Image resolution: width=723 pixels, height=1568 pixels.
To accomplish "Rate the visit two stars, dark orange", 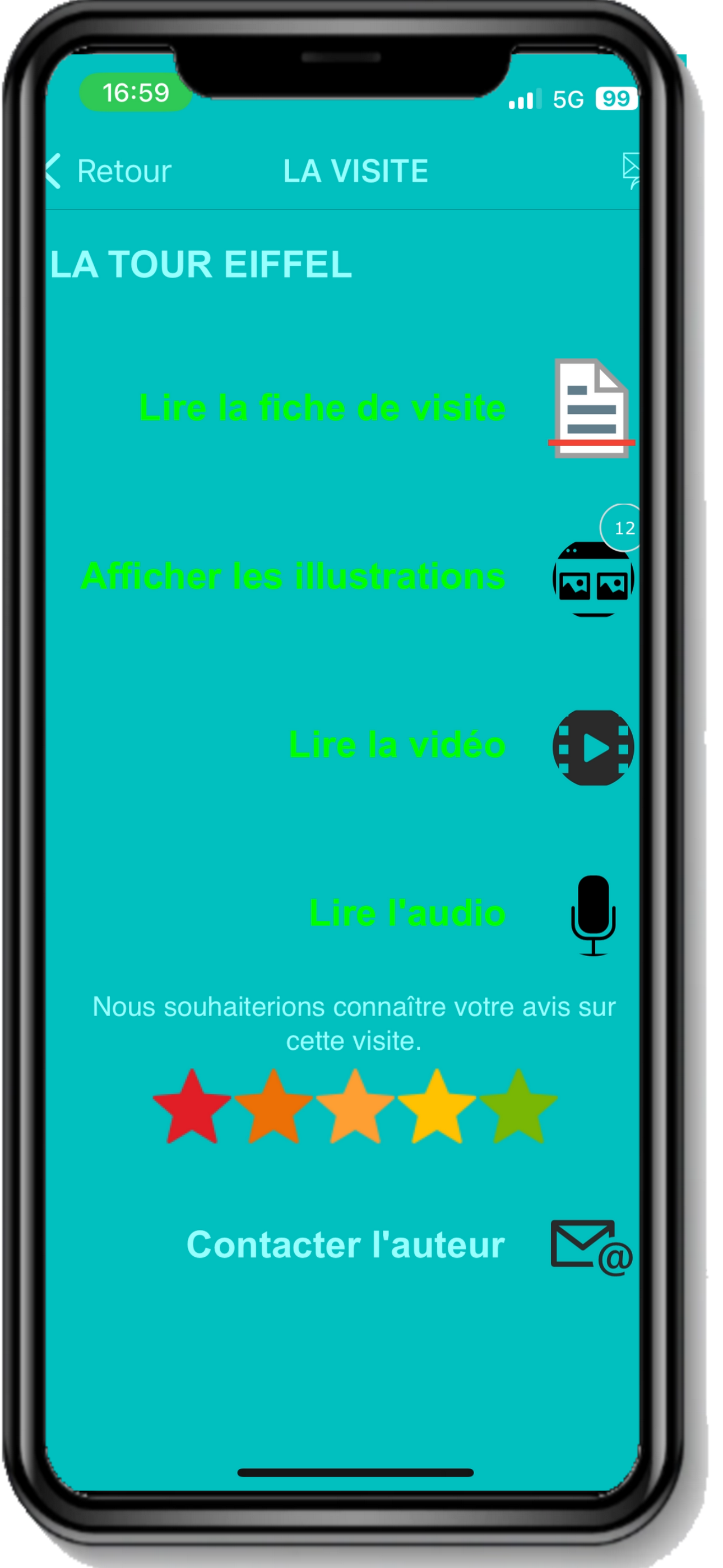I will [x=274, y=1108].
